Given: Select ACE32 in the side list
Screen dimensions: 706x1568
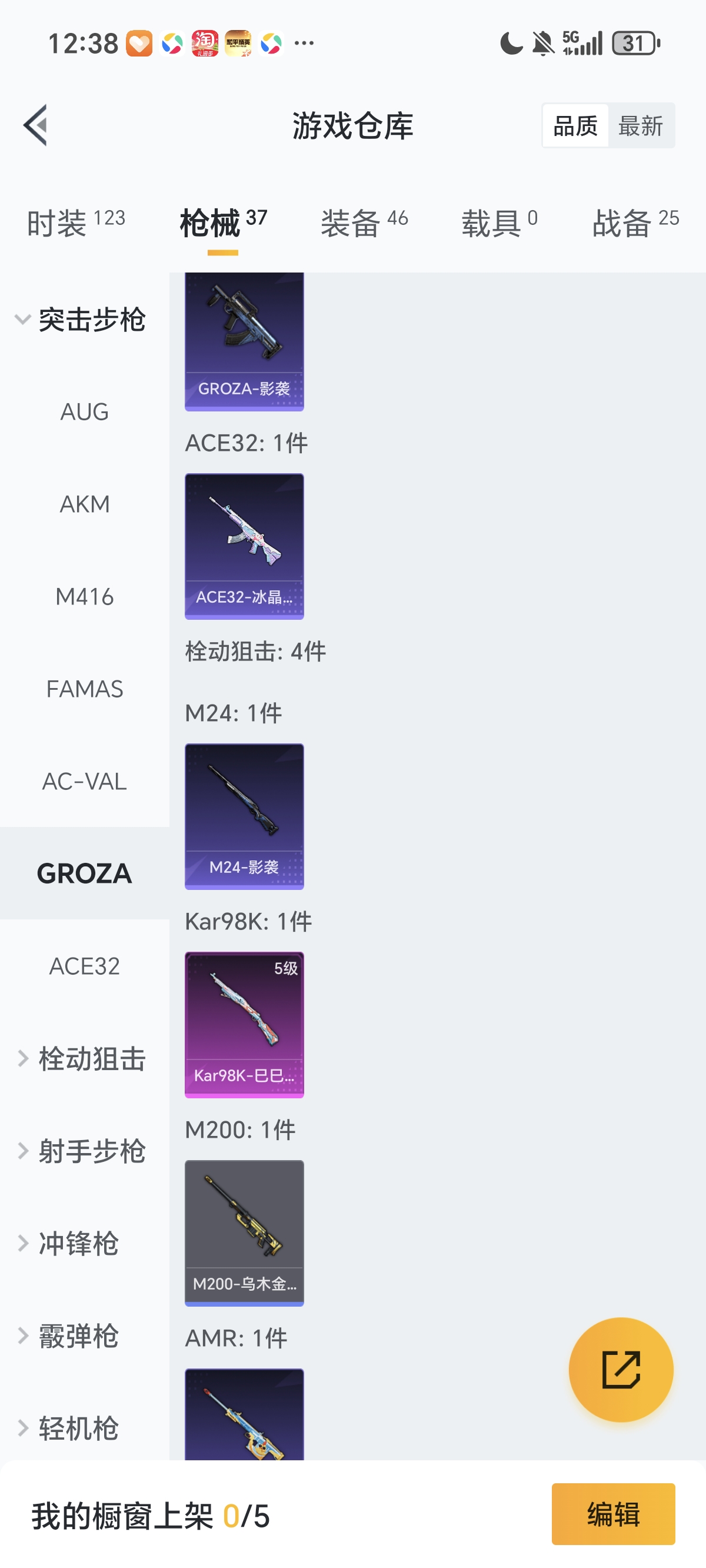Looking at the screenshot, I should pos(85,966).
